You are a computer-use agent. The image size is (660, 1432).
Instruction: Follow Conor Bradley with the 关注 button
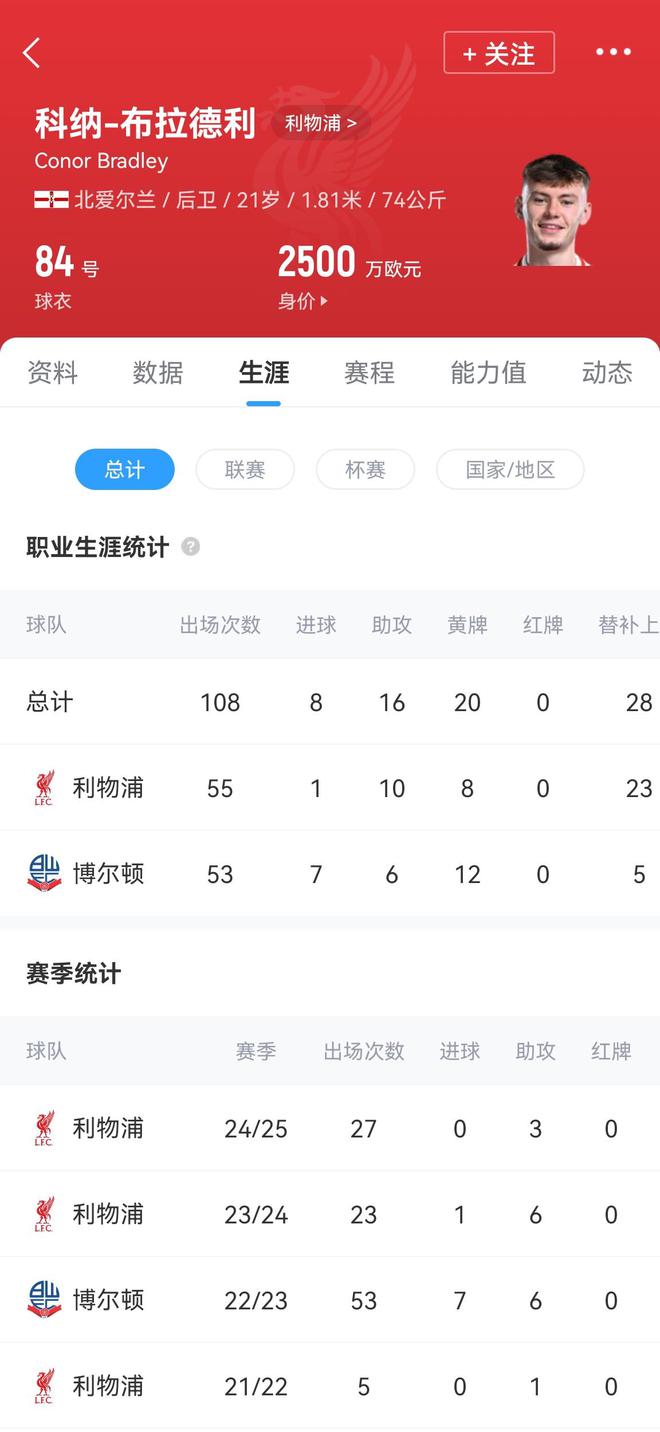498,53
